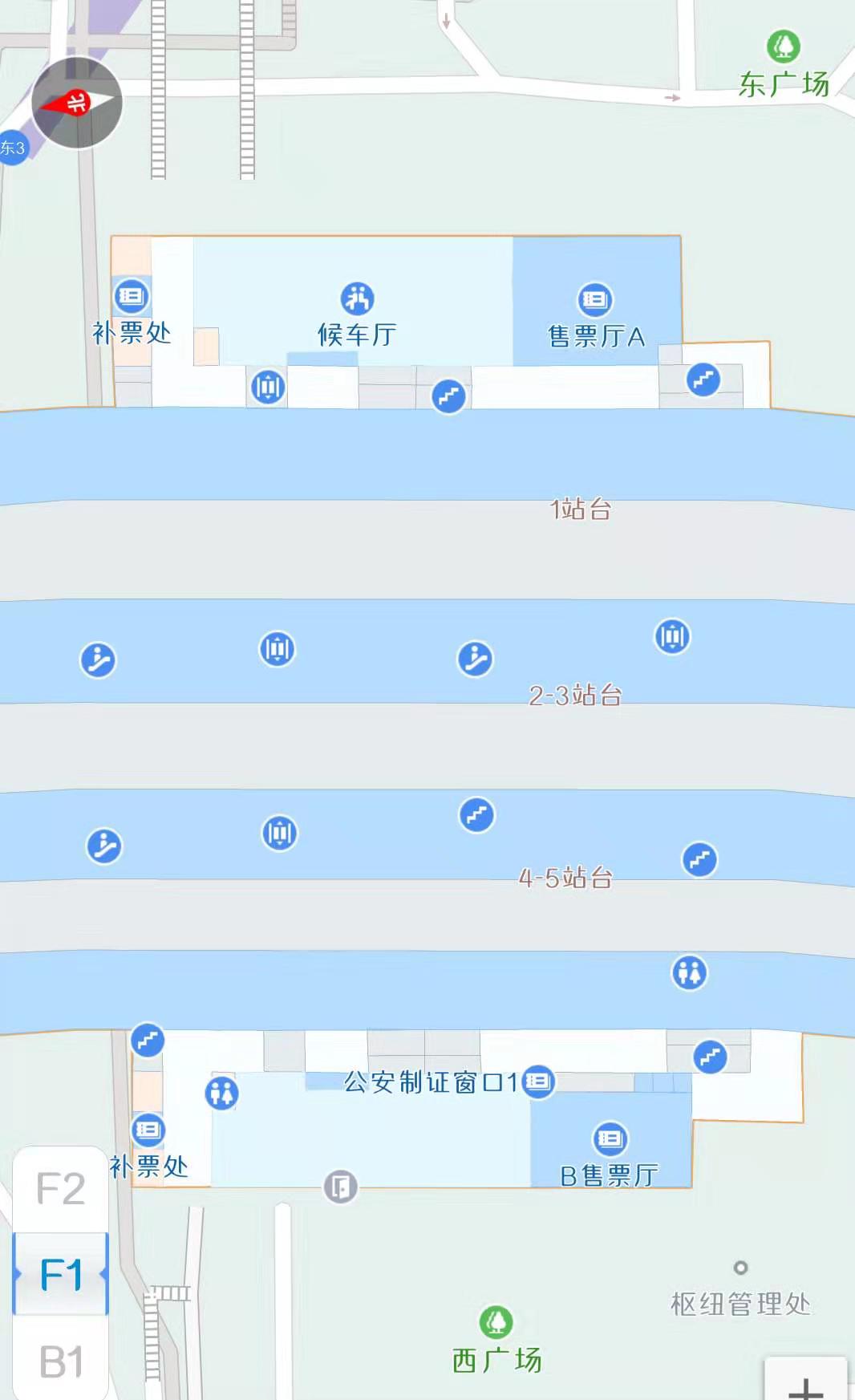The image size is (855, 1400).
Task: Click the green tree icon at 东广场
Action: (784, 44)
